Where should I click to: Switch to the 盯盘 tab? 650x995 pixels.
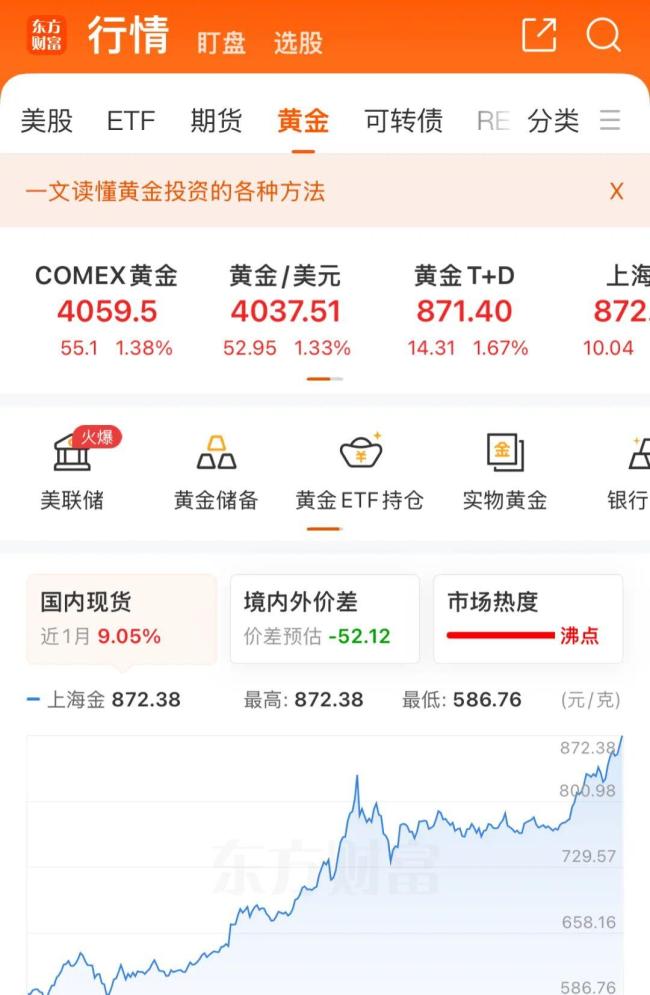tap(221, 42)
